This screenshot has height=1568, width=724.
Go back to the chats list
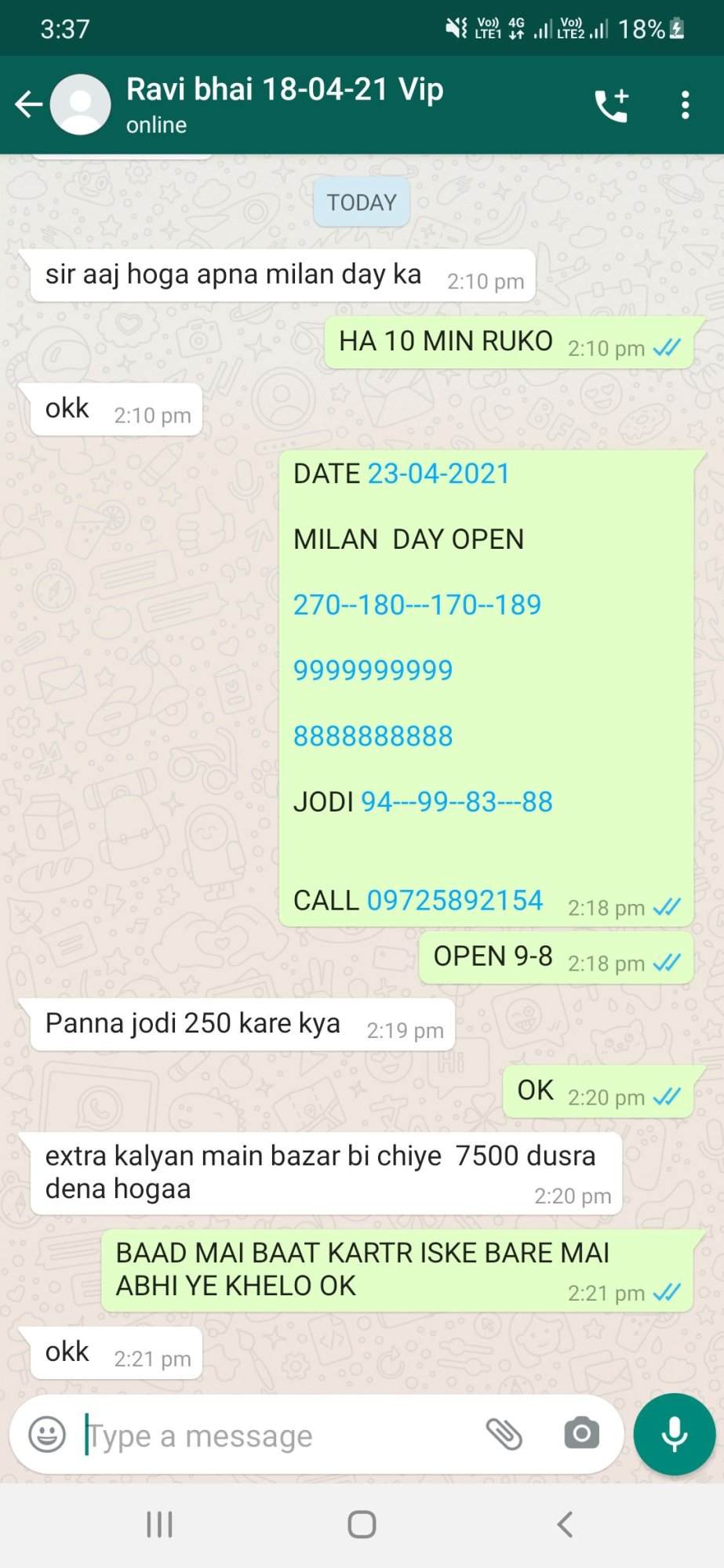pos(28,104)
